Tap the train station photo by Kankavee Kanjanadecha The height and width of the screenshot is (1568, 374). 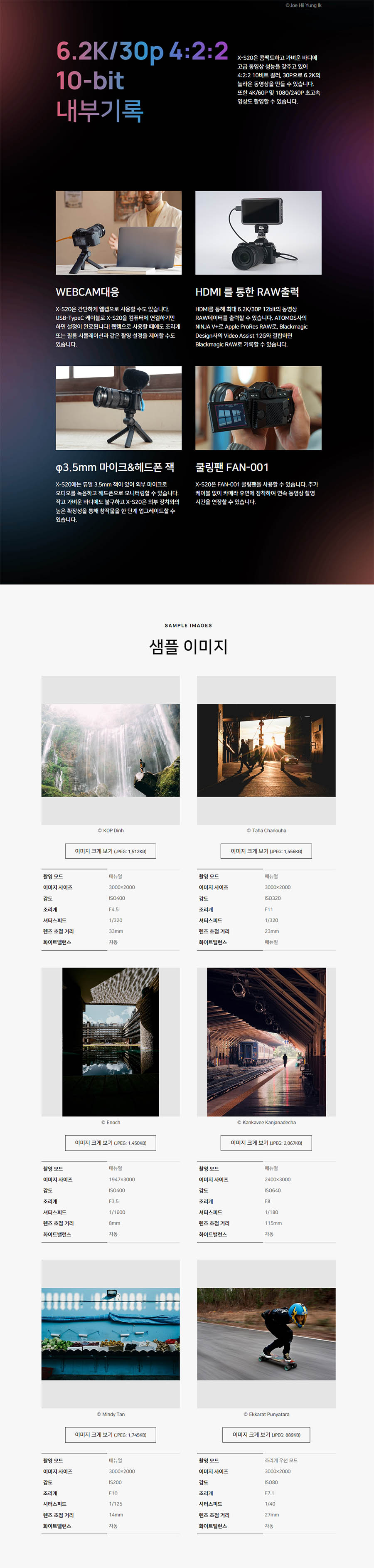266,1042
